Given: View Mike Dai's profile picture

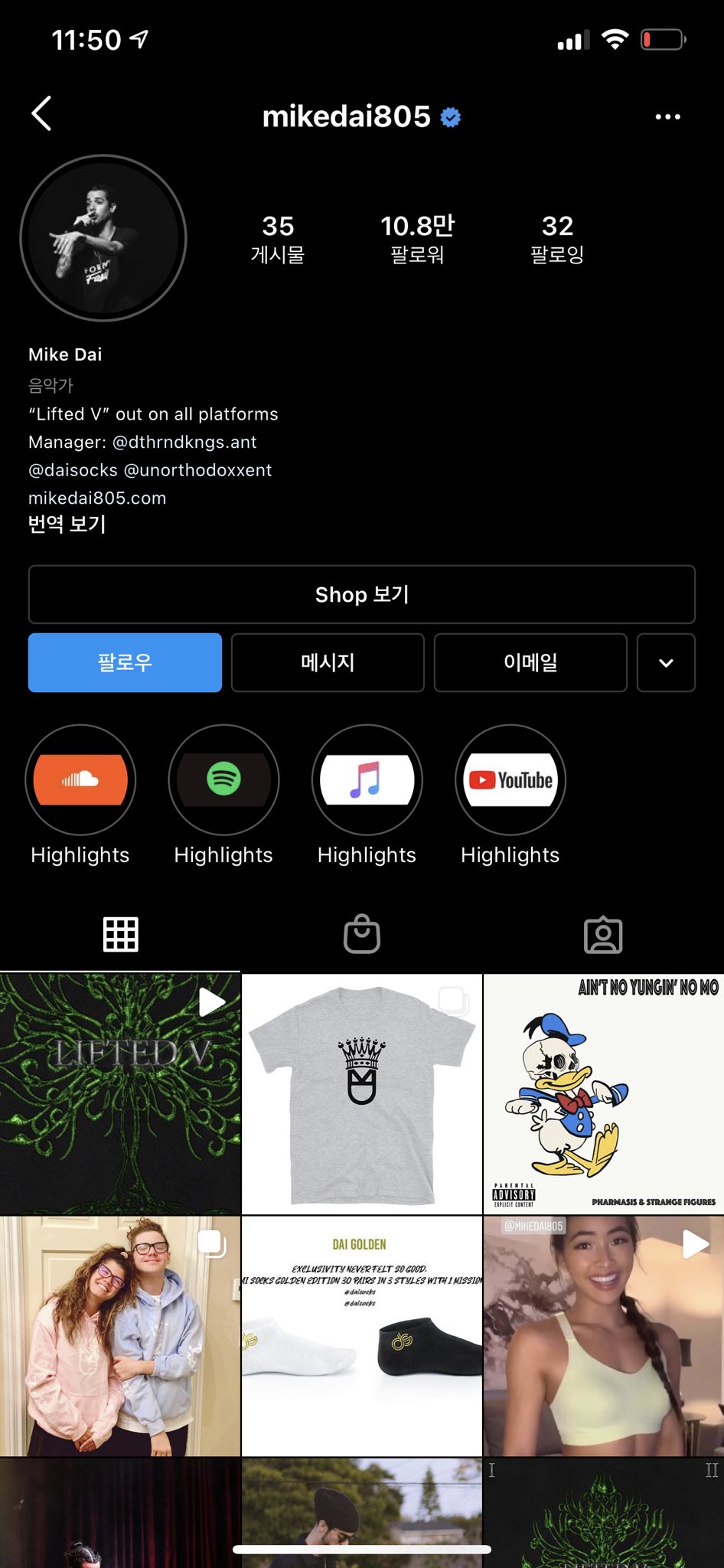Looking at the screenshot, I should coord(103,238).
